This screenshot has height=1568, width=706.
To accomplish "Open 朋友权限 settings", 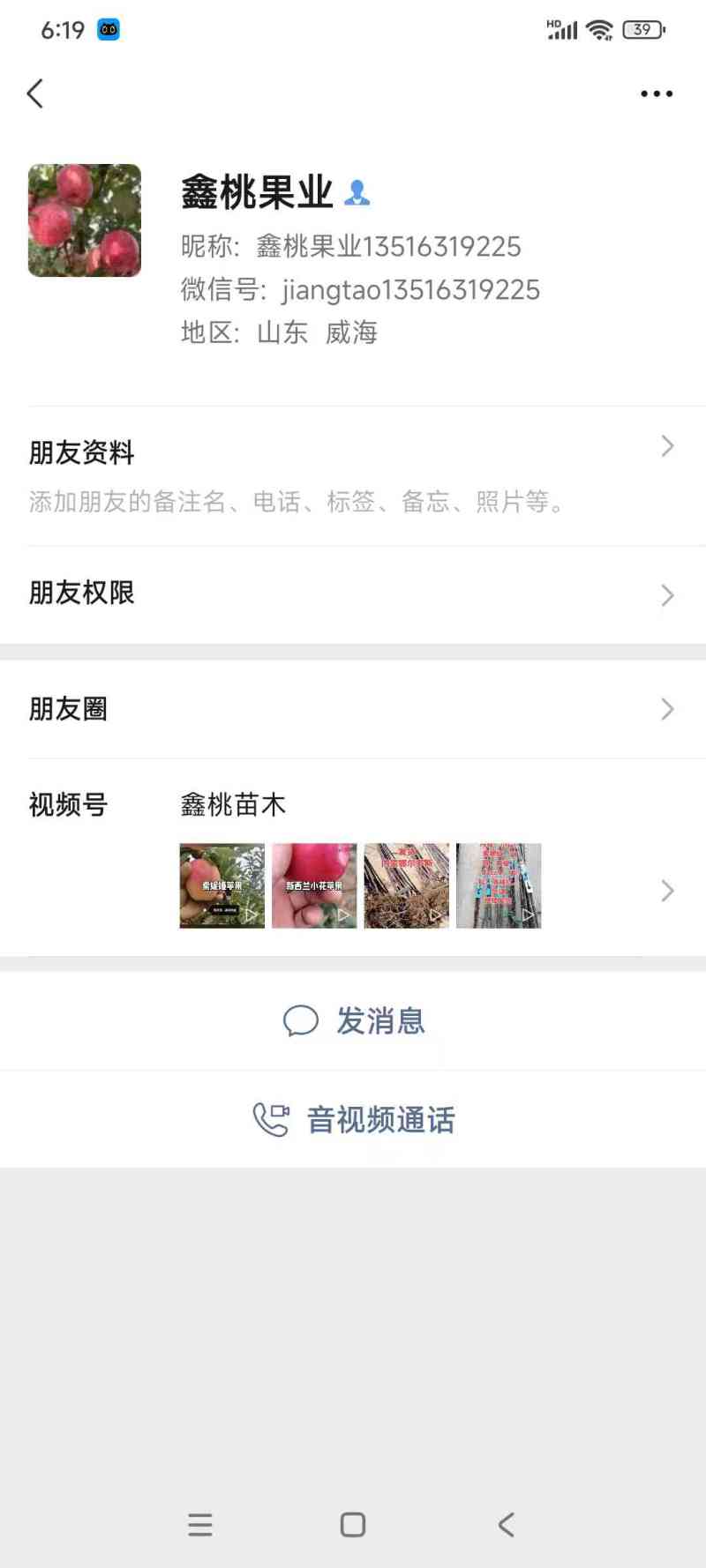I will (x=353, y=594).
